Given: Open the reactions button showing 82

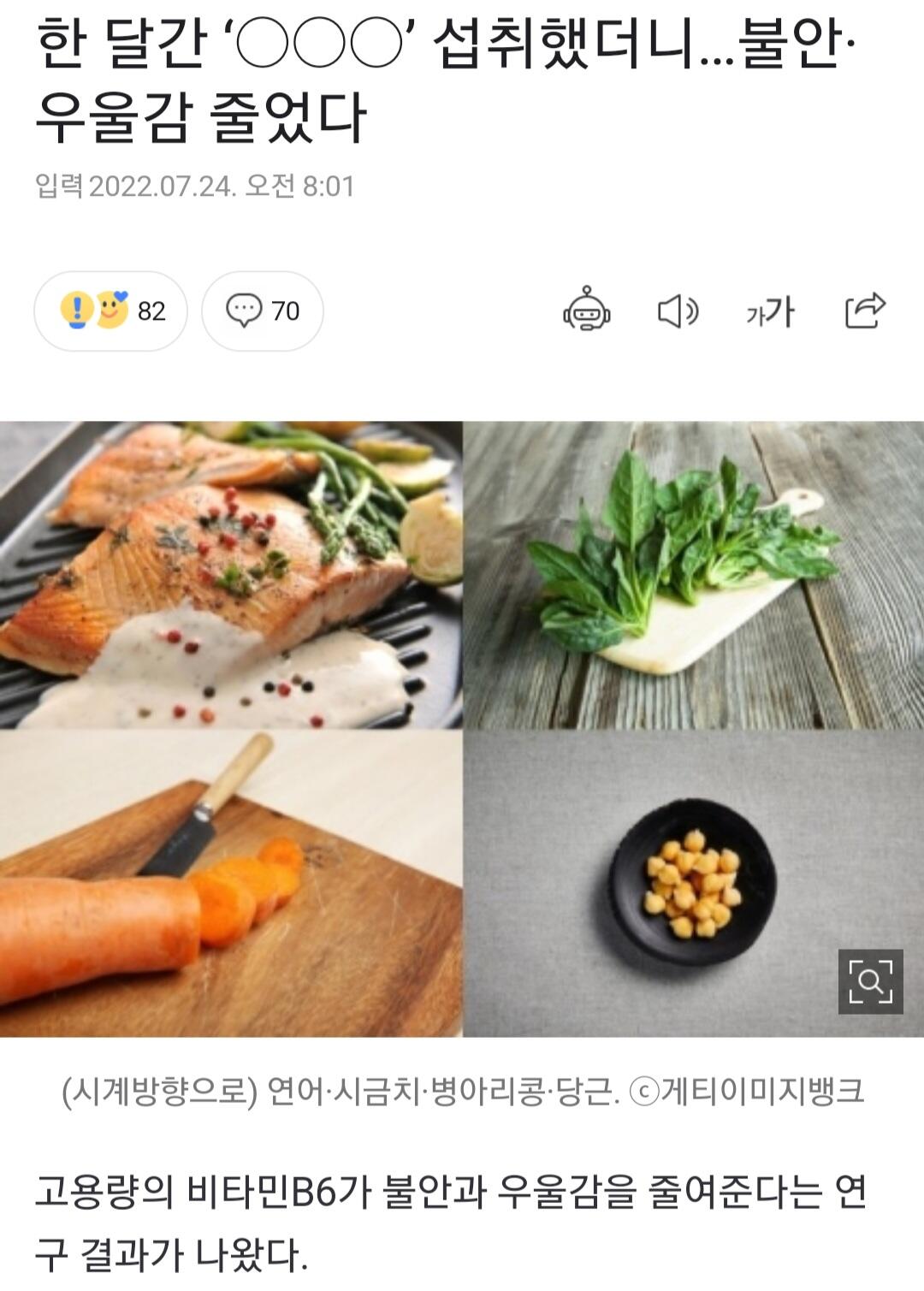Looking at the screenshot, I should tap(110, 311).
